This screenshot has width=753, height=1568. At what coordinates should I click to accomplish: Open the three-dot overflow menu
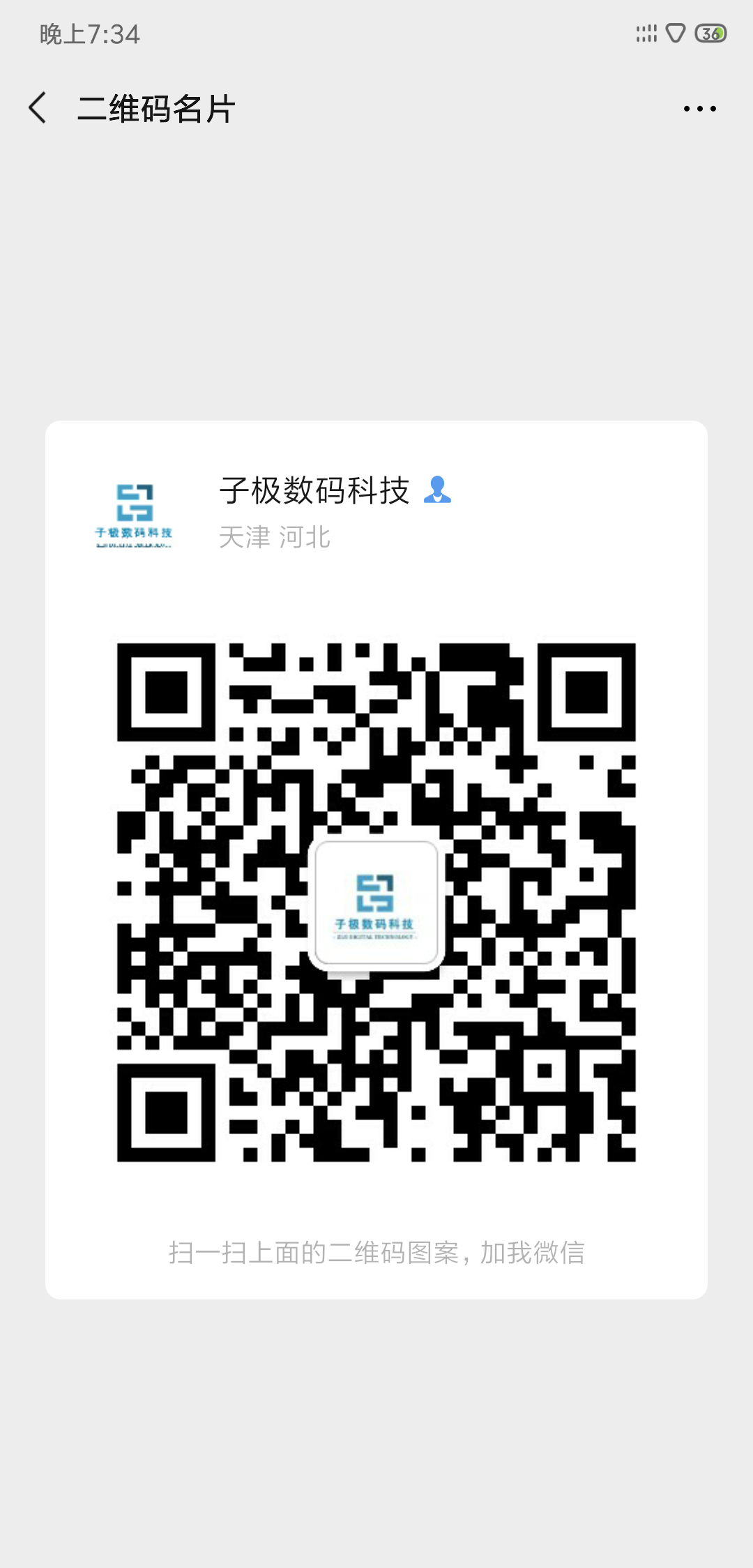pos(699,108)
